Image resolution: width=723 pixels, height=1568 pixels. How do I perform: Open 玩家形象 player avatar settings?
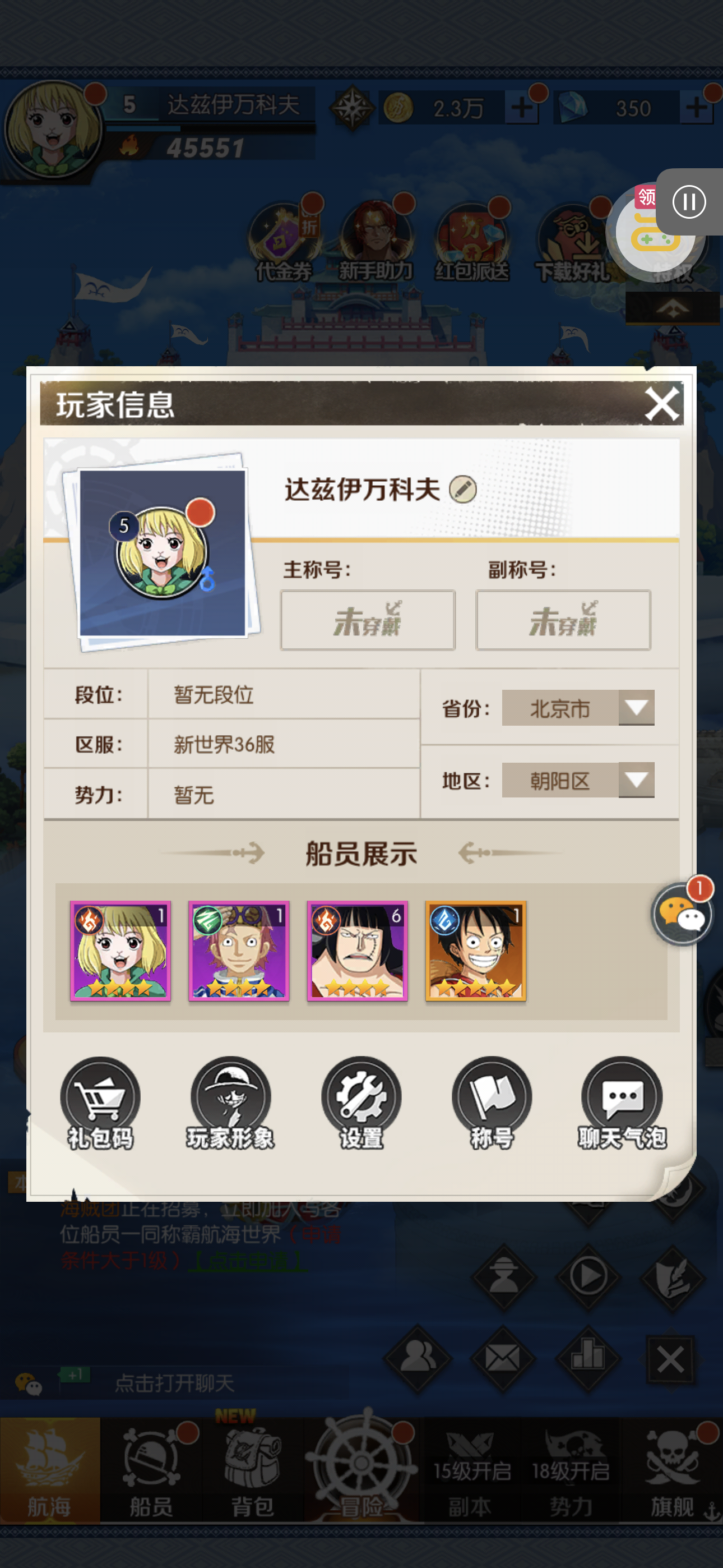tap(231, 1103)
